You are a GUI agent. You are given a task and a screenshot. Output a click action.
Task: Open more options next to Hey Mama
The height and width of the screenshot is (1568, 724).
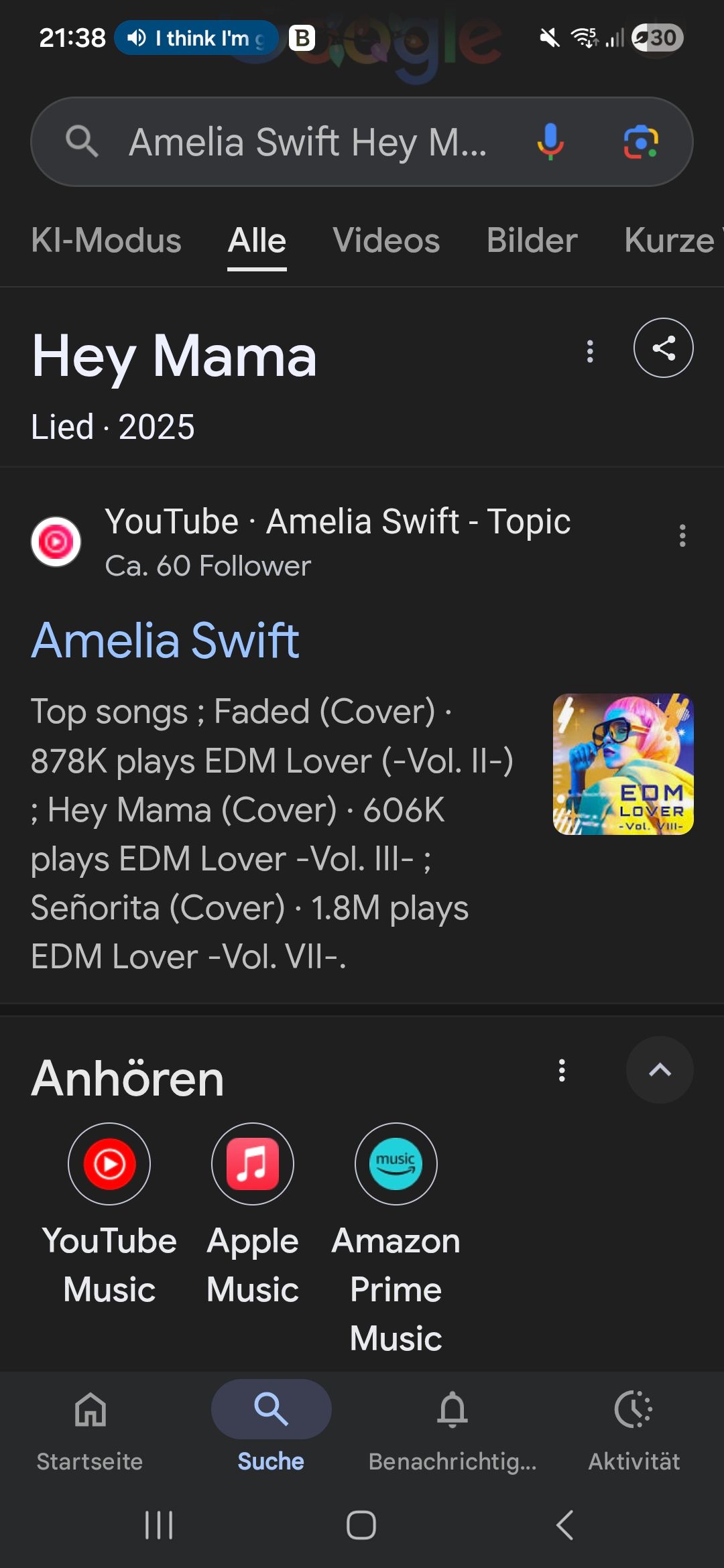pos(590,351)
